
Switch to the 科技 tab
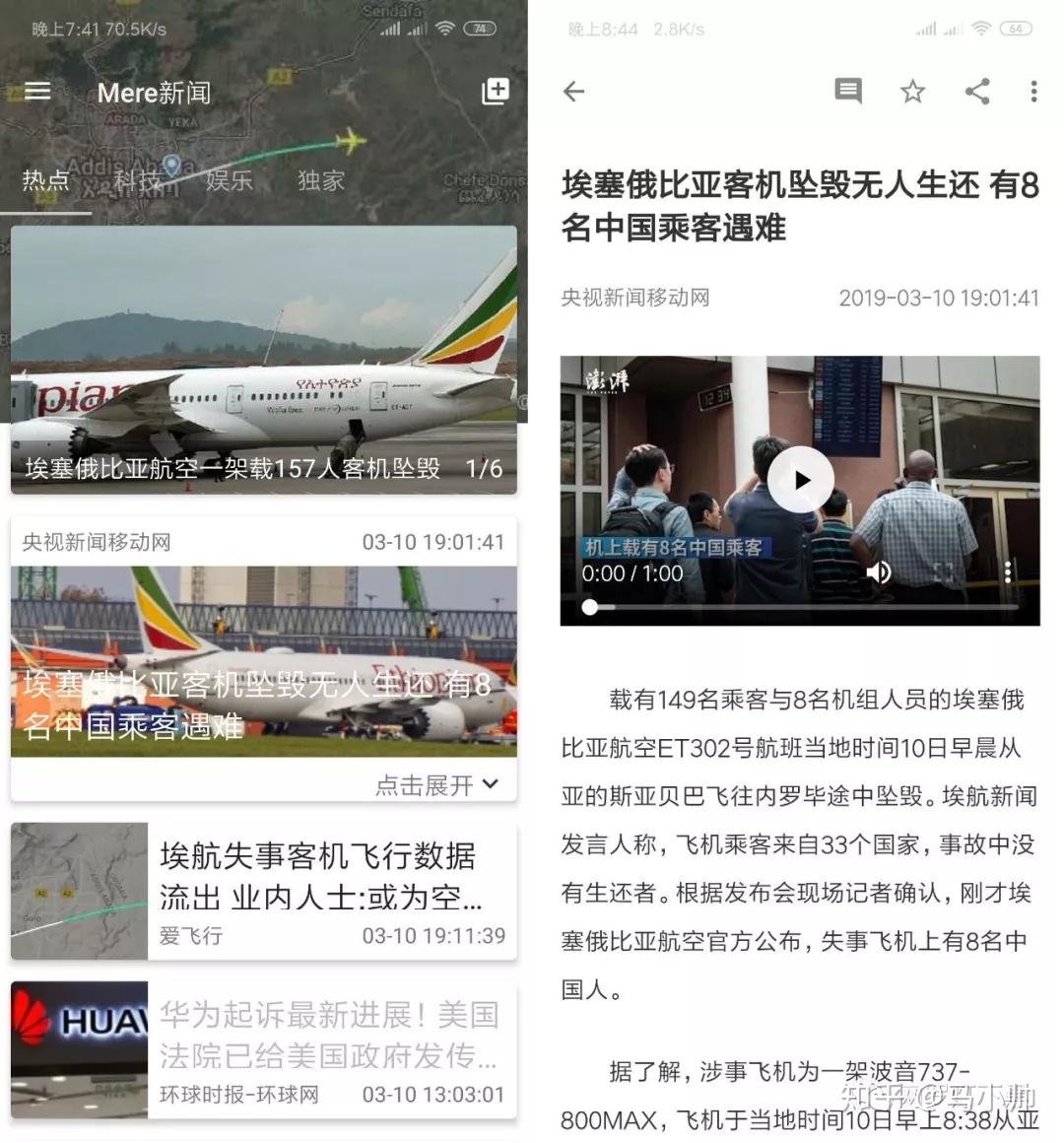(x=137, y=180)
